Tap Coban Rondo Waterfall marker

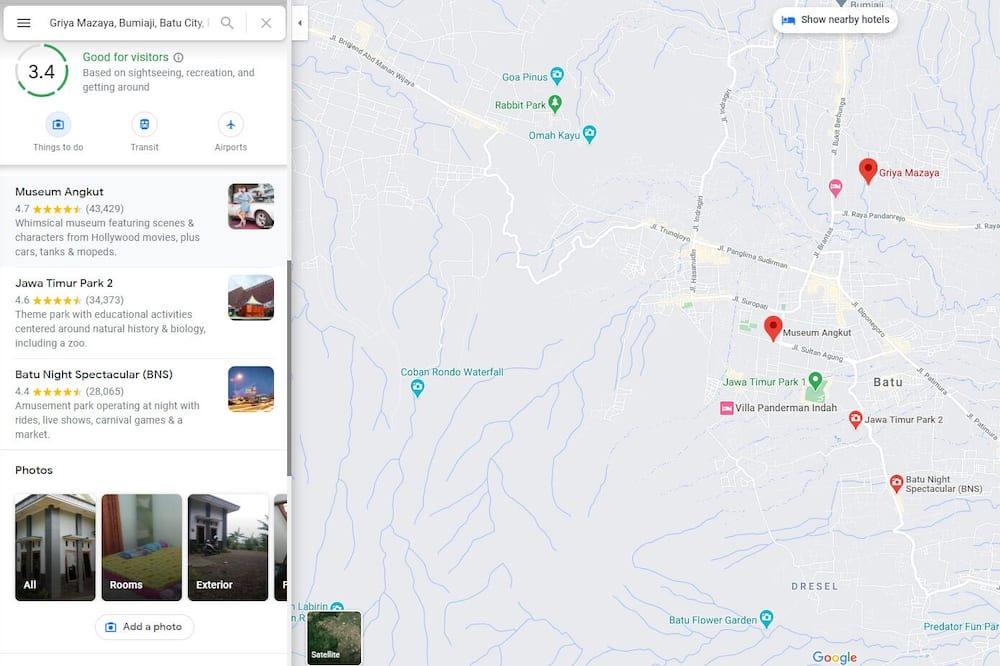pyautogui.click(x=418, y=388)
